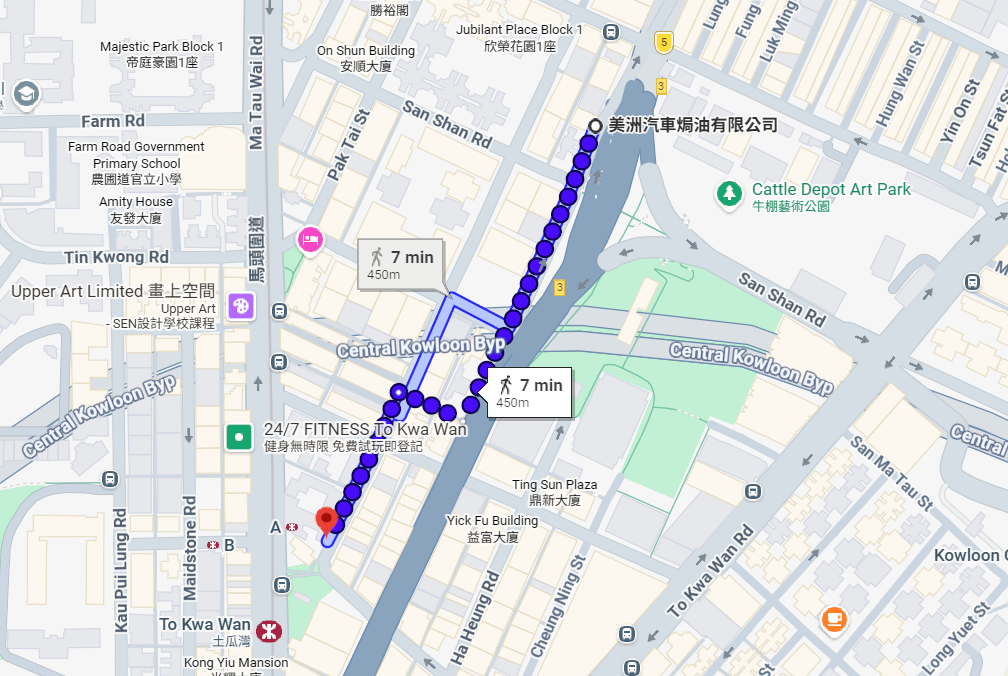Open Upper Art Limited place marker

(x=241, y=305)
